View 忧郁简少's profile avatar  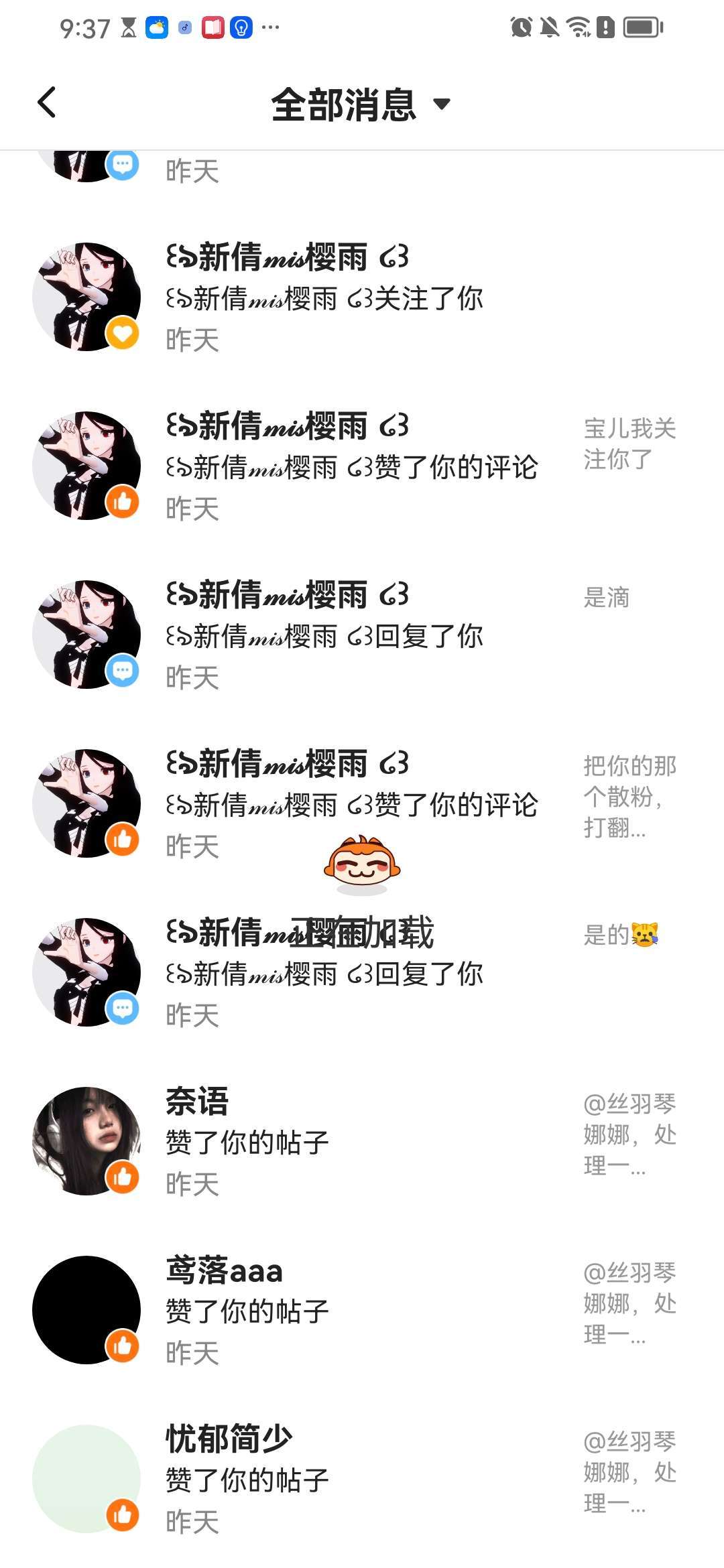pos(86,1478)
